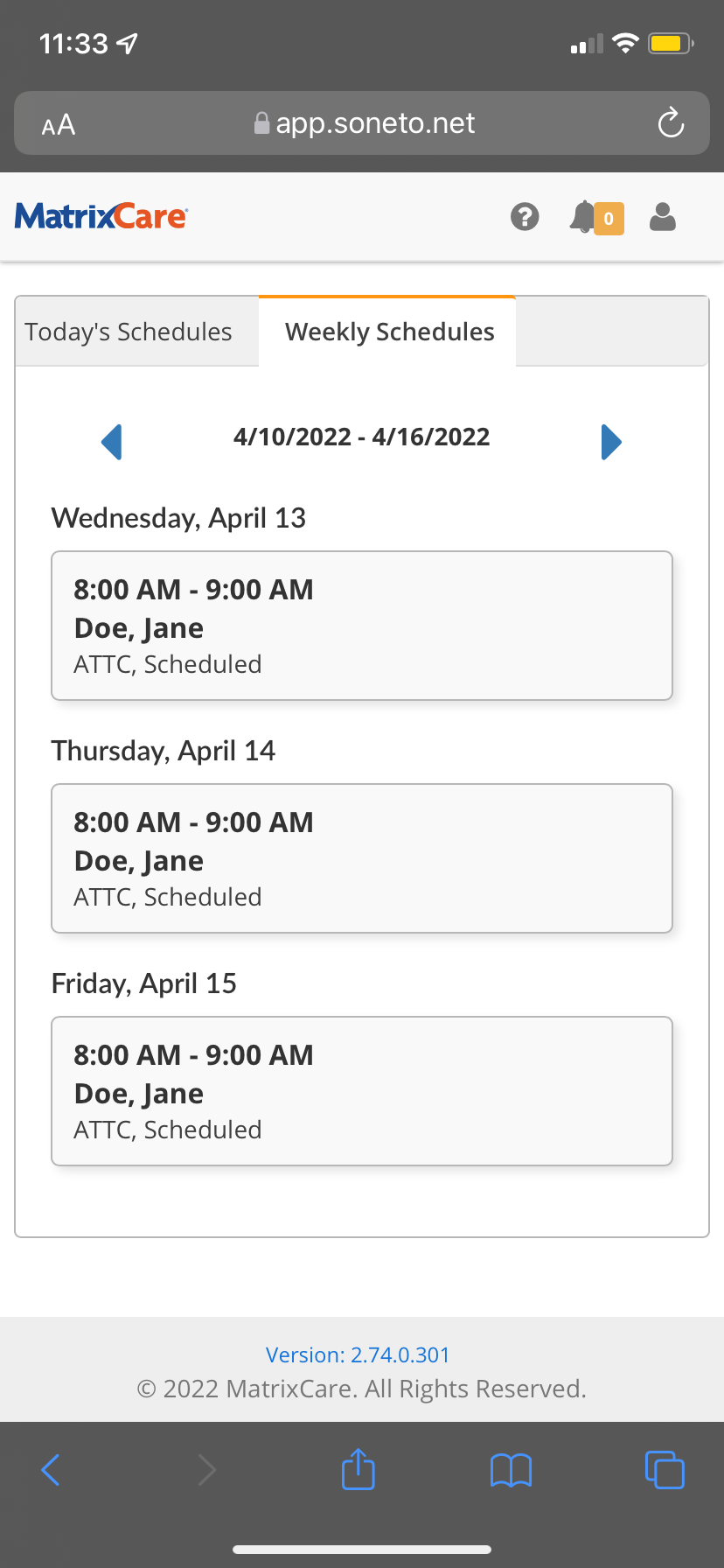Select the Weekly Schedules tab
Image resolution: width=724 pixels, height=1568 pixels.
pyautogui.click(x=388, y=331)
